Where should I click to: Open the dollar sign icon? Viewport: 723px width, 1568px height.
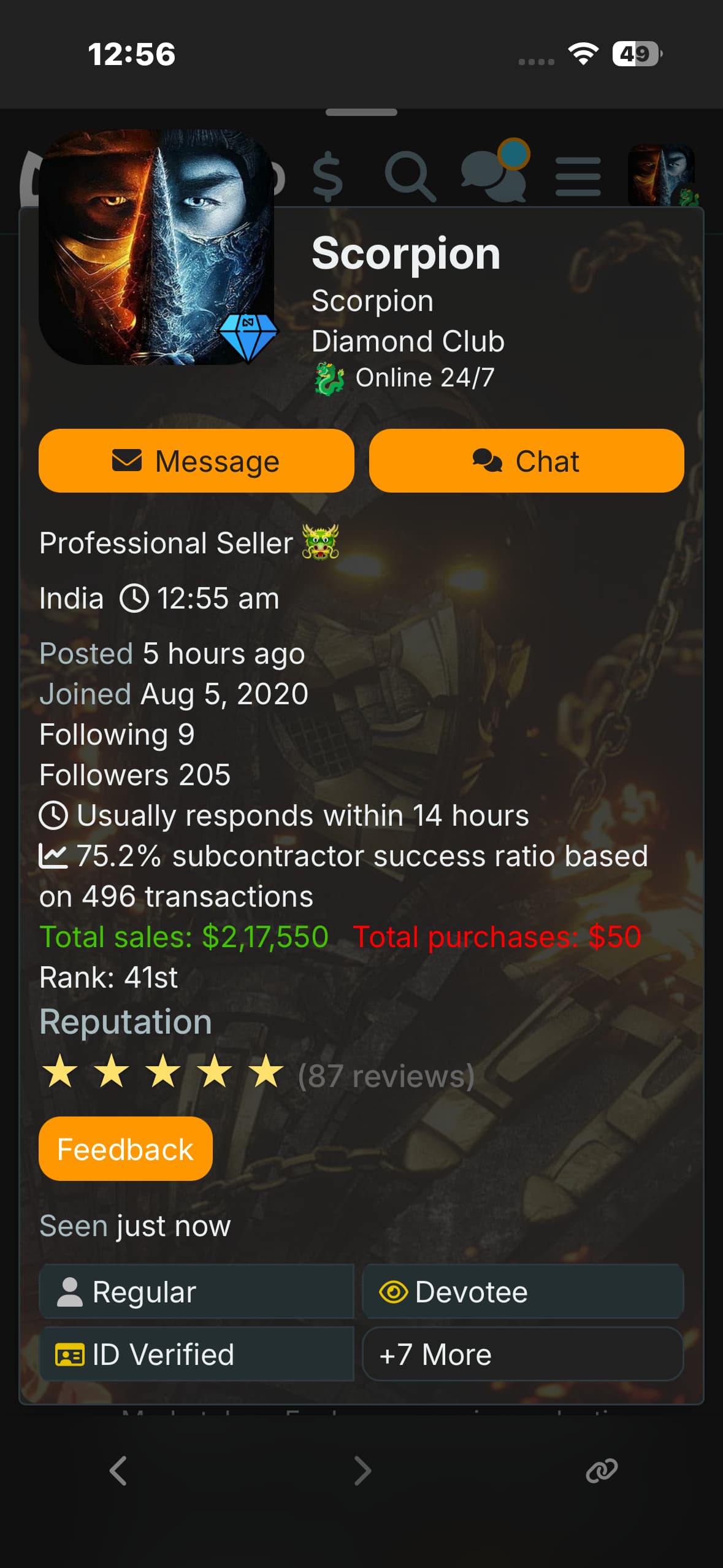327,177
